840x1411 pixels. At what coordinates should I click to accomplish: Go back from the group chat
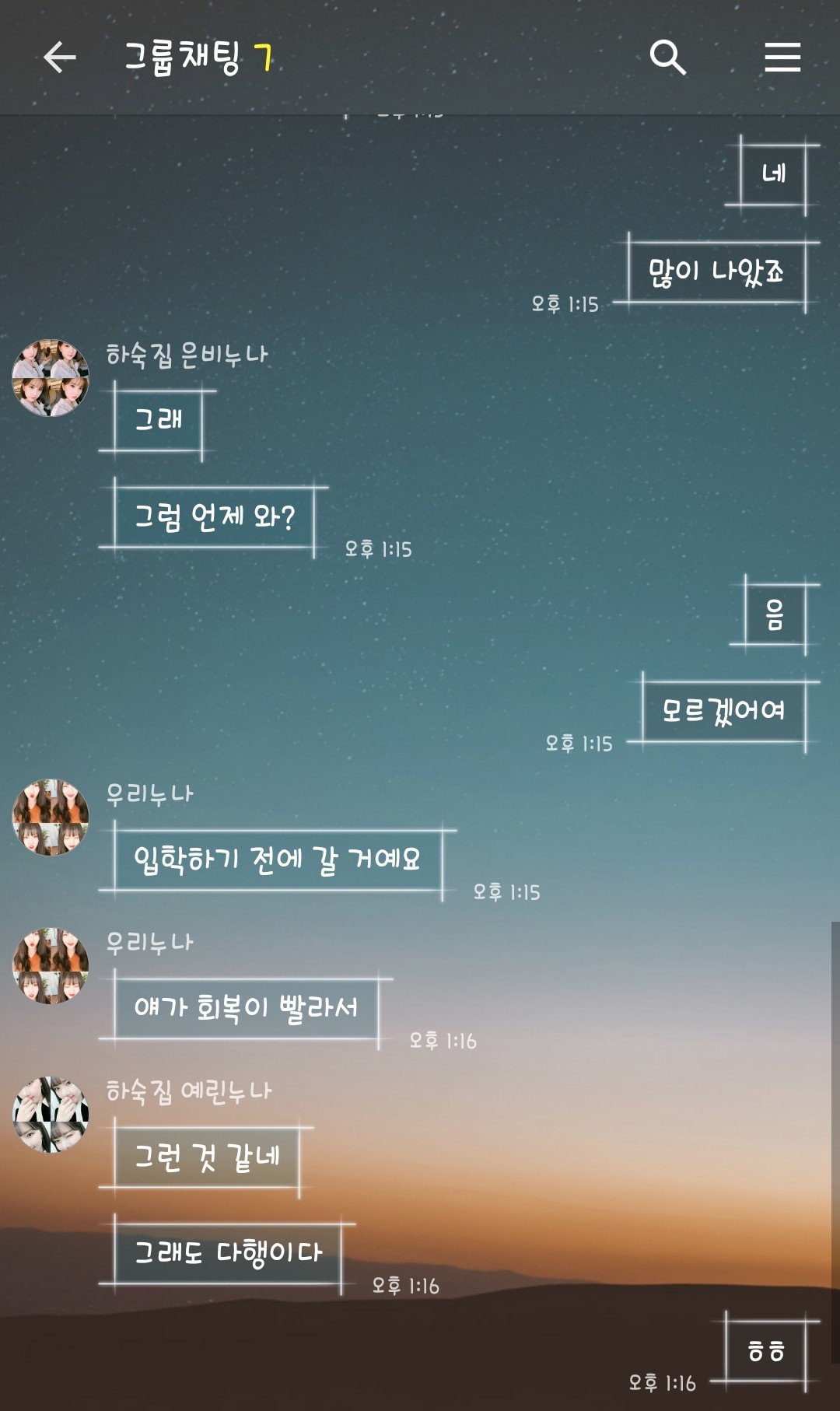60,58
